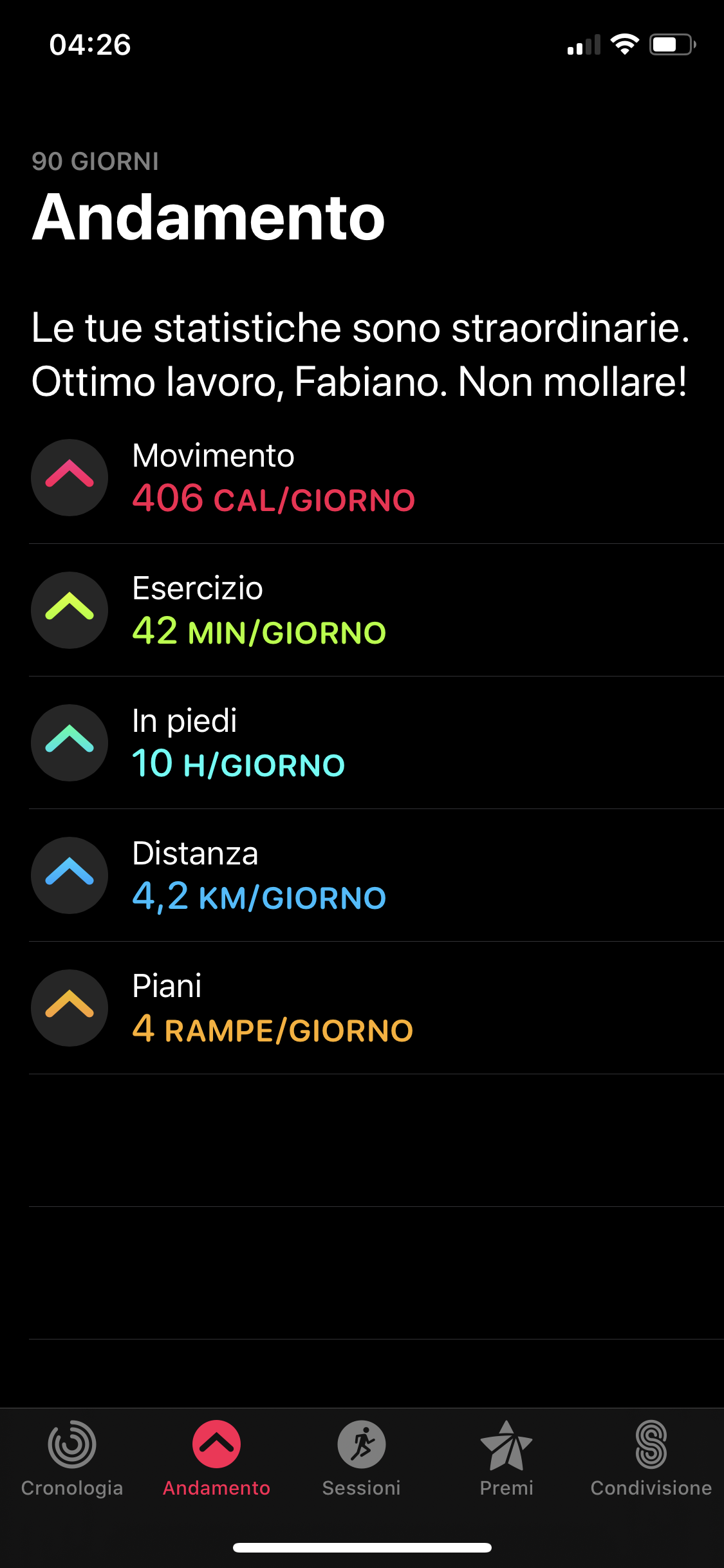Screen dimensions: 724x1568
Task: Switch to the Condivisione tab
Action: tap(651, 1459)
